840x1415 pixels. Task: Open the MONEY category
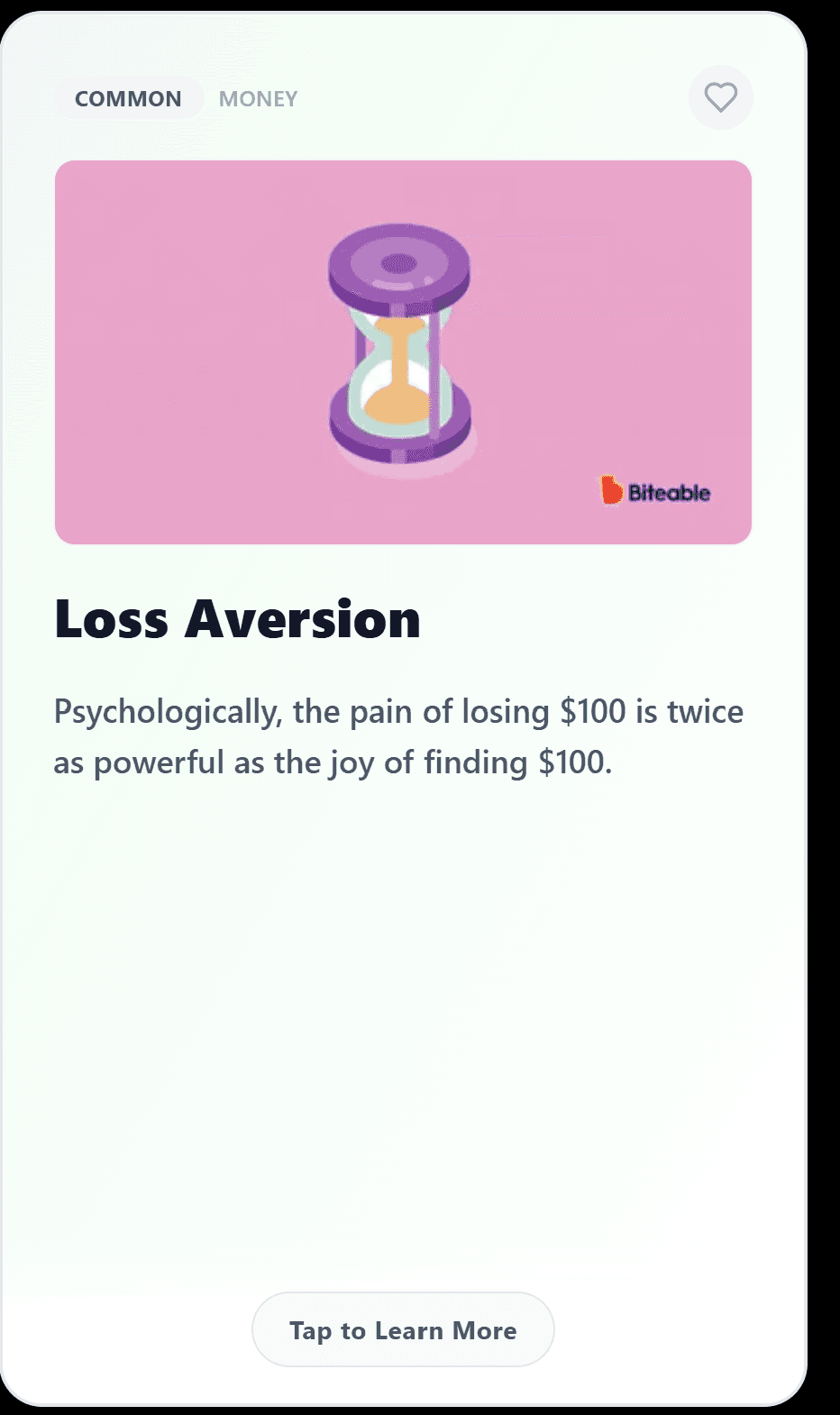tap(258, 98)
